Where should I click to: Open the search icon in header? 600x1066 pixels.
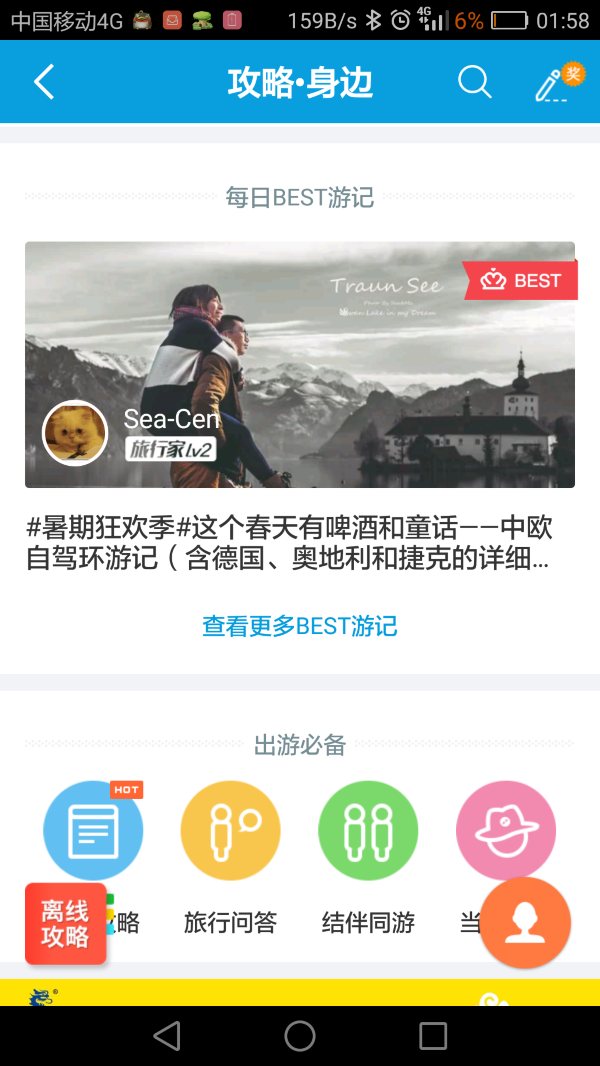(x=475, y=82)
